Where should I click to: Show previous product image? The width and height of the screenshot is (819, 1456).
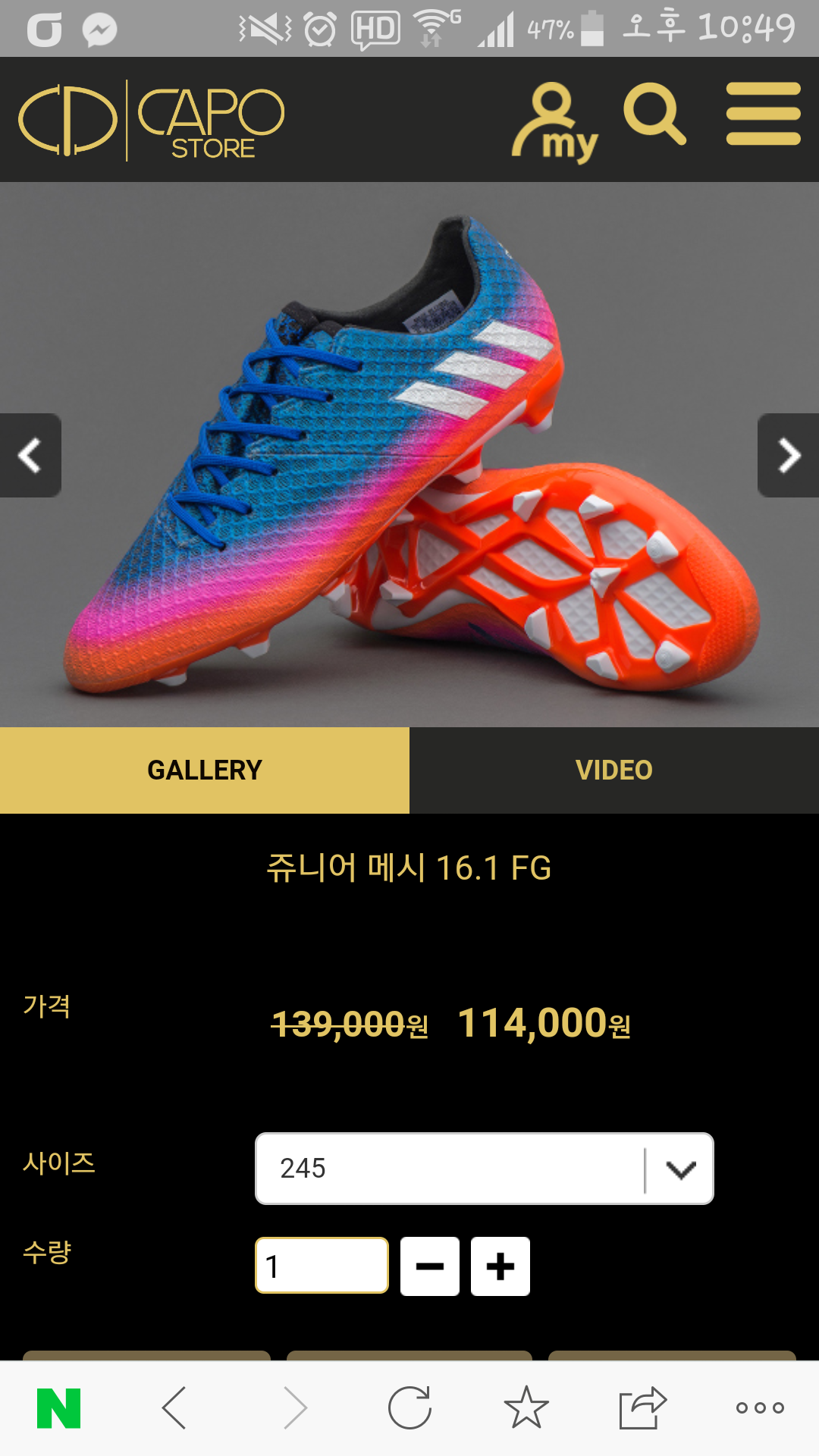tap(30, 455)
